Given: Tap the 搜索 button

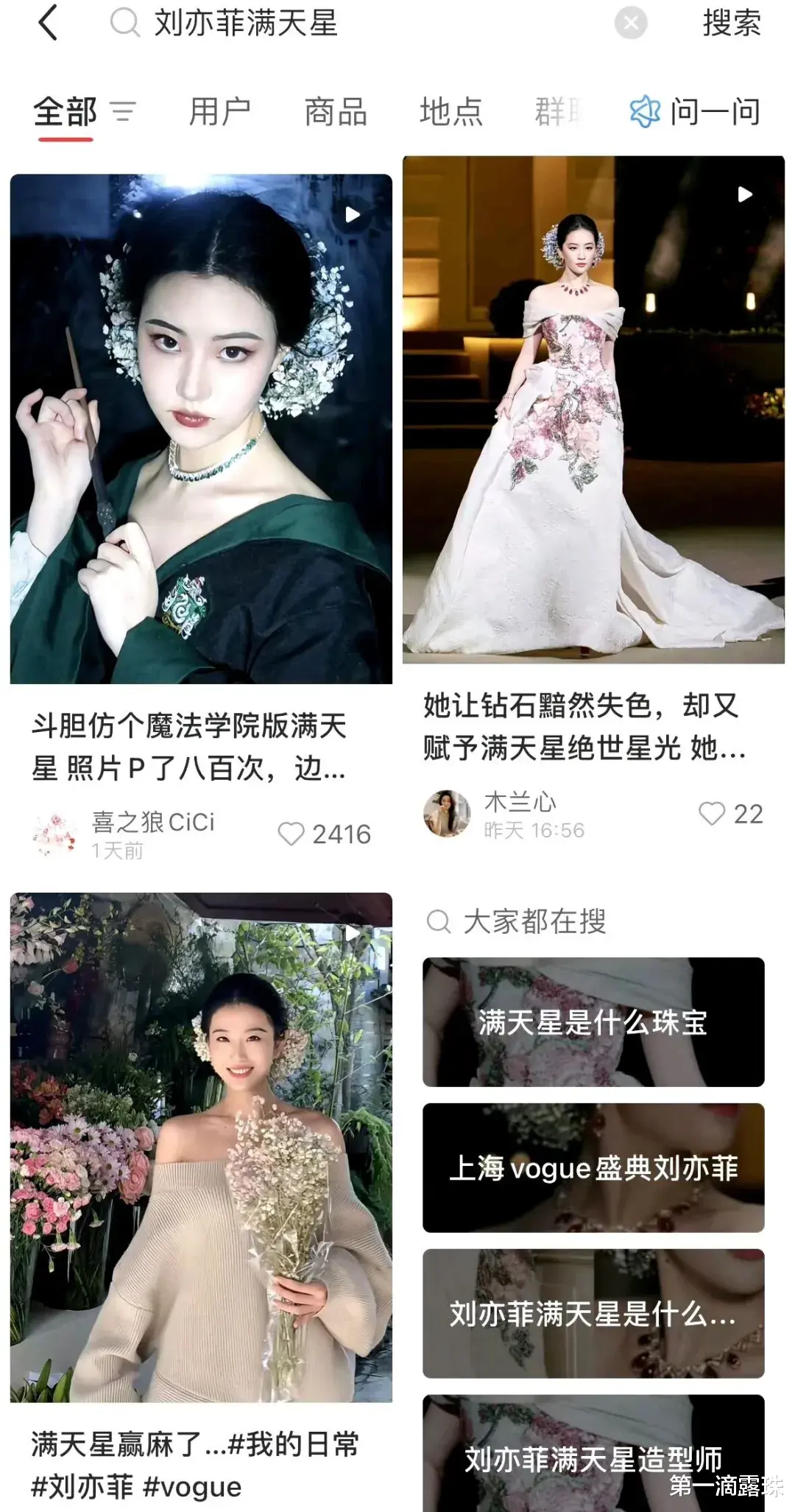Looking at the screenshot, I should tap(731, 23).
